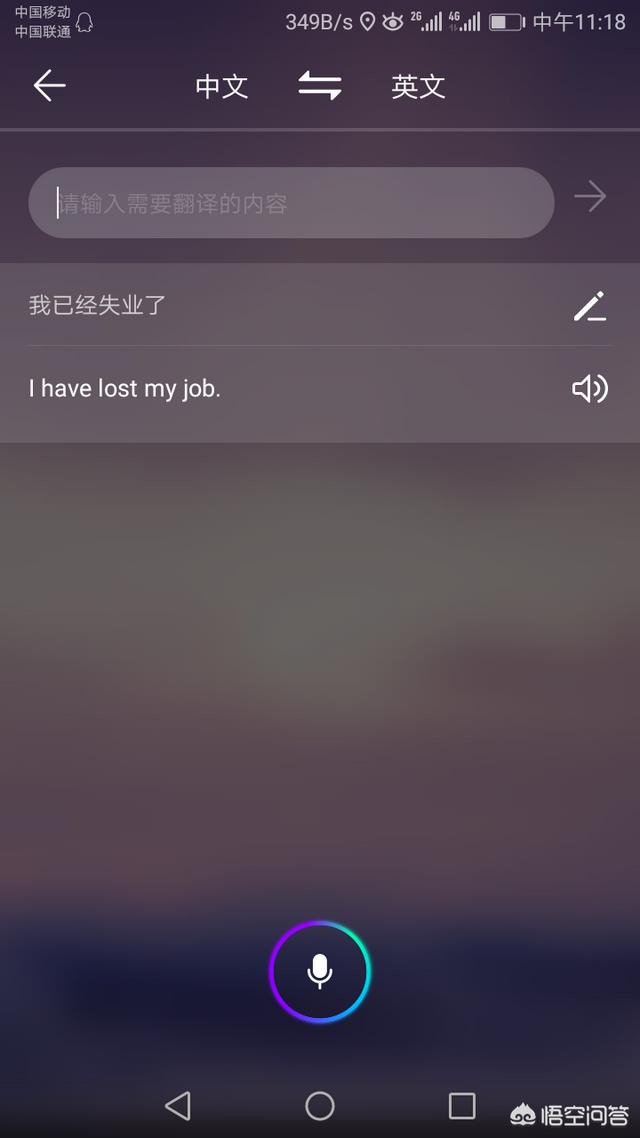This screenshot has width=640, height=1138.
Task: Play audio of the English translation
Action: [x=590, y=388]
